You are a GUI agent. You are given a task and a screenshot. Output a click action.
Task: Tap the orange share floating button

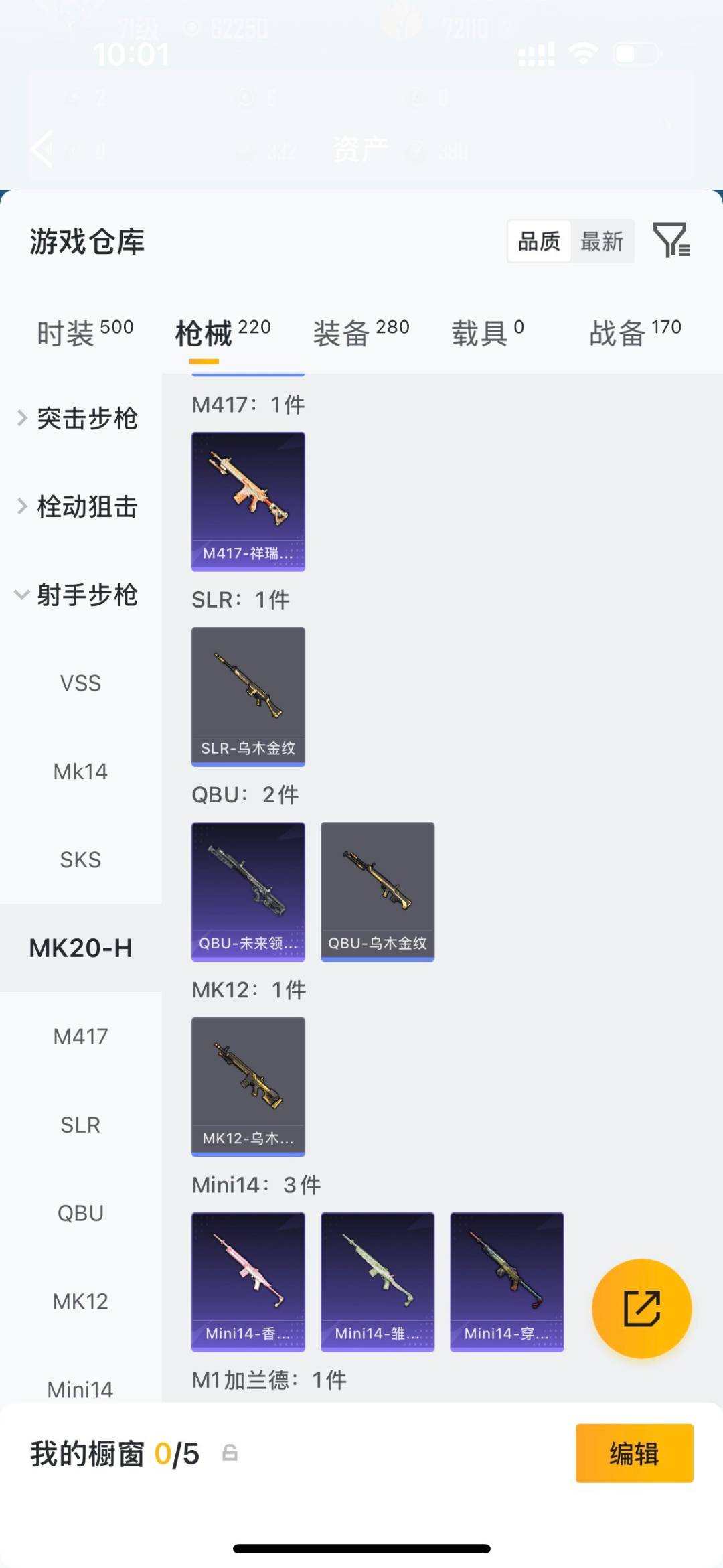(x=641, y=1308)
